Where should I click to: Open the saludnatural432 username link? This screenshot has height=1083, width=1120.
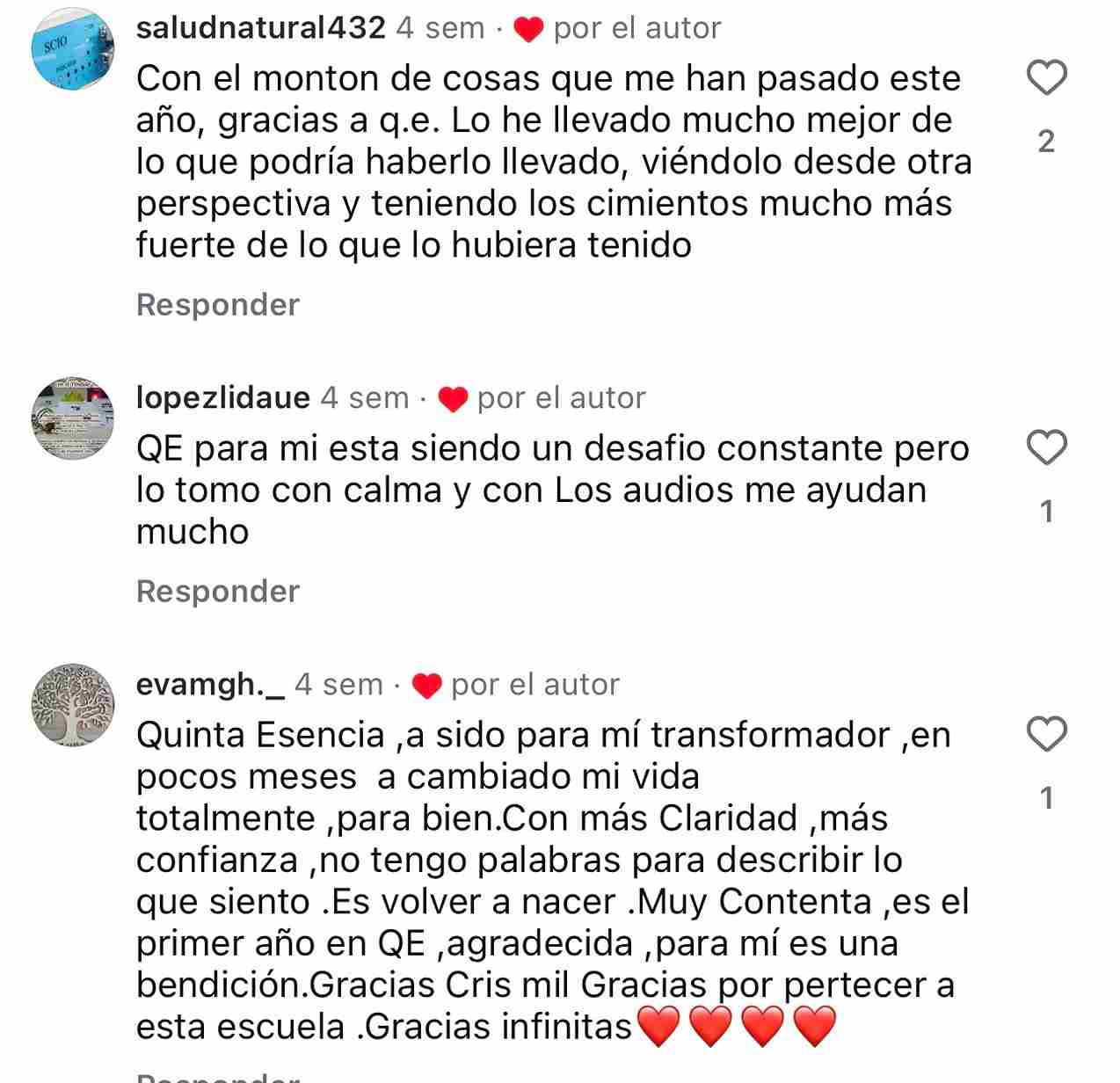(x=261, y=28)
